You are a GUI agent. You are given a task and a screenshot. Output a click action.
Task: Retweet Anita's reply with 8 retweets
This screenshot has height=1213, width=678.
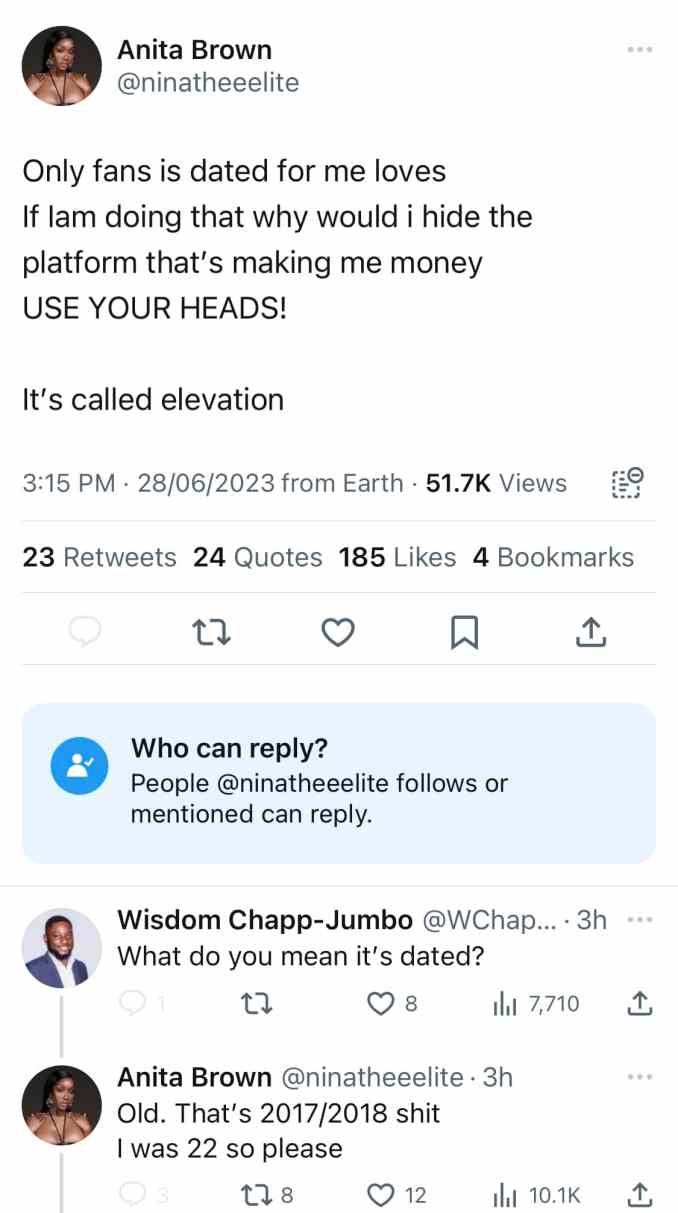pos(258,1194)
